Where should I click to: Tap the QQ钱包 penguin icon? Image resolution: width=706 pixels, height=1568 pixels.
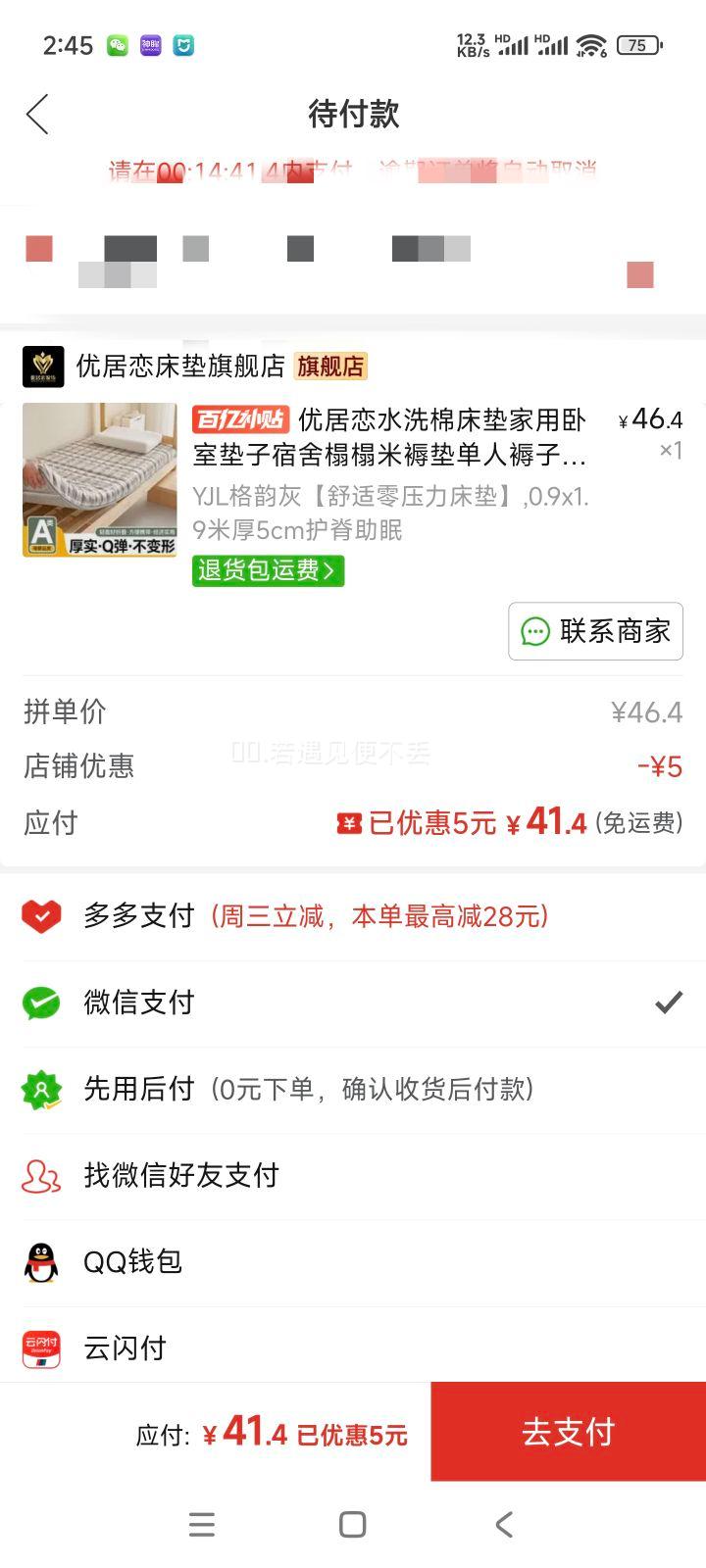tap(39, 1262)
